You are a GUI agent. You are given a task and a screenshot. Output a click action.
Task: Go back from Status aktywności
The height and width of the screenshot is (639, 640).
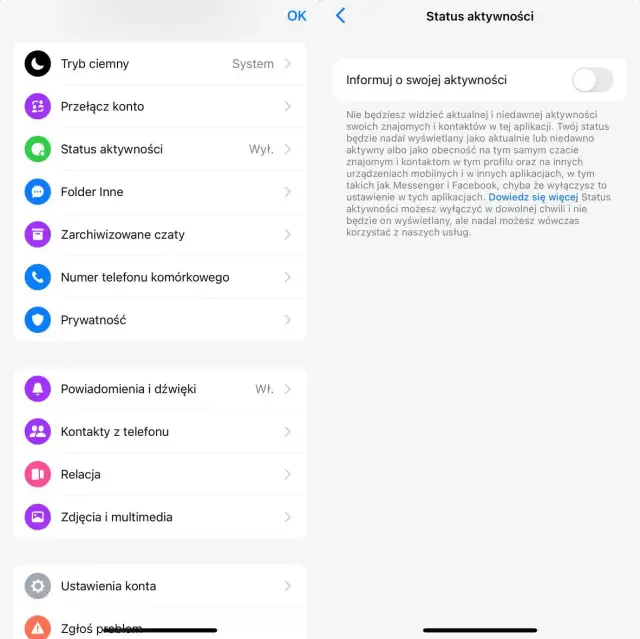341,16
